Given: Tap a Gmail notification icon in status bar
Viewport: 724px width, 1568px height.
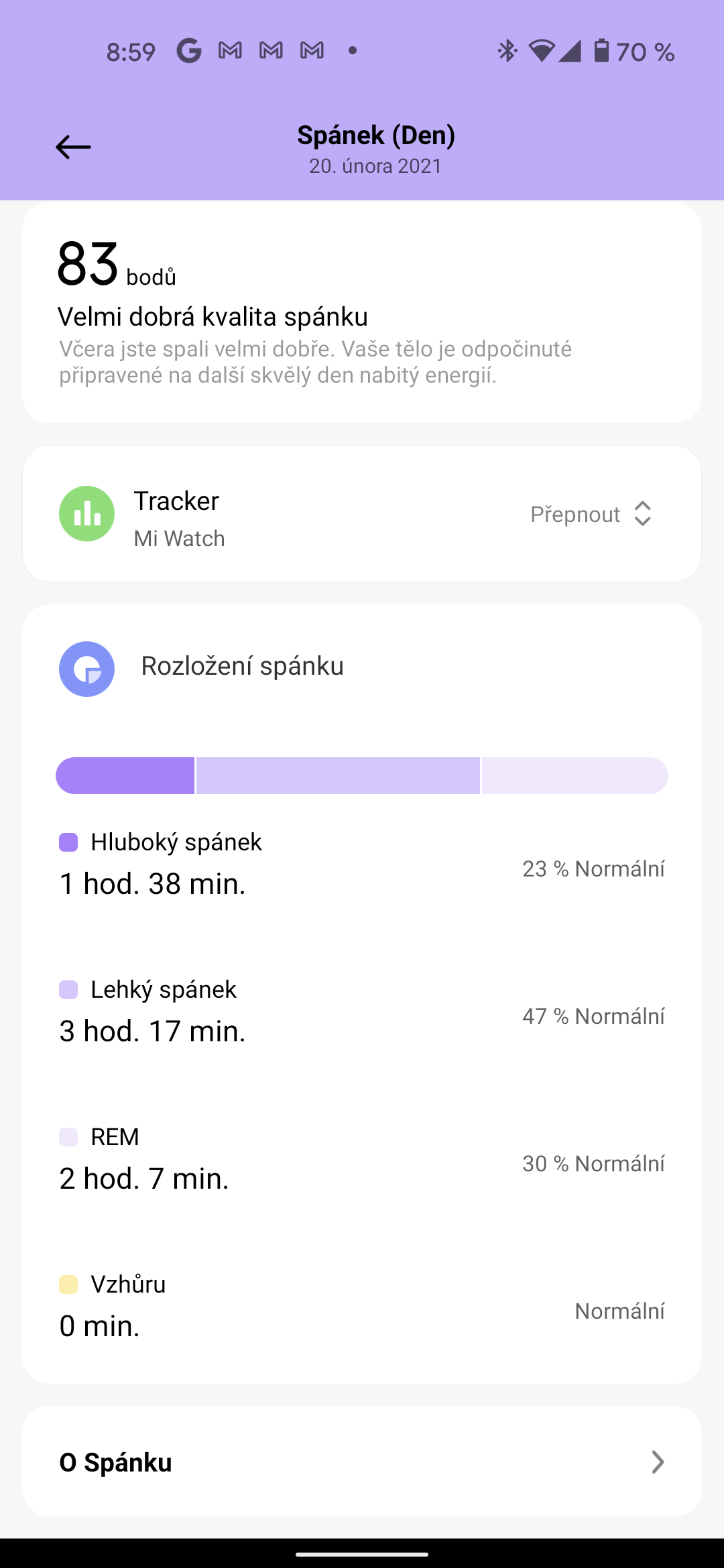Looking at the screenshot, I should coord(231,50).
